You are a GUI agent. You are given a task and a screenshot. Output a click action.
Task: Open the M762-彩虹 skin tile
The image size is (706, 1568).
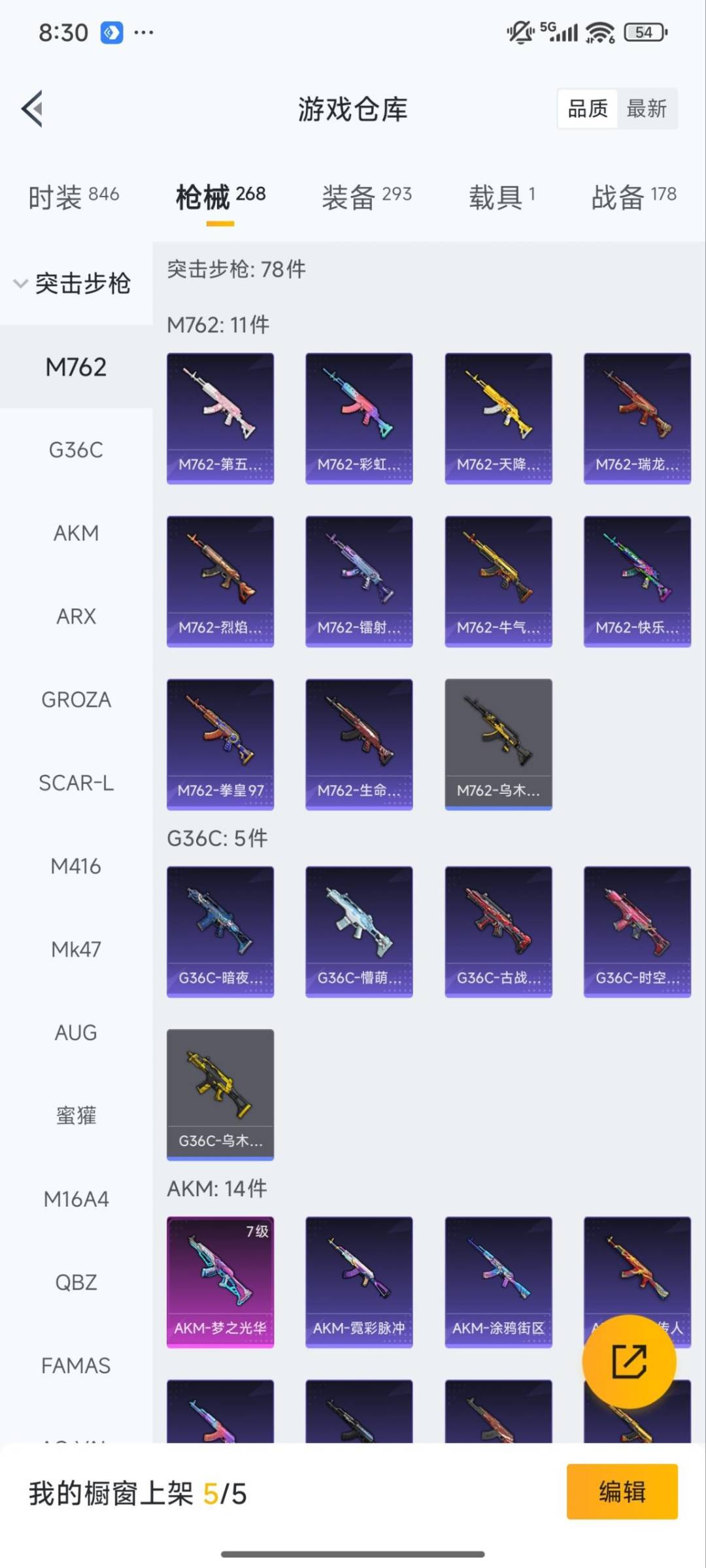pyautogui.click(x=359, y=418)
